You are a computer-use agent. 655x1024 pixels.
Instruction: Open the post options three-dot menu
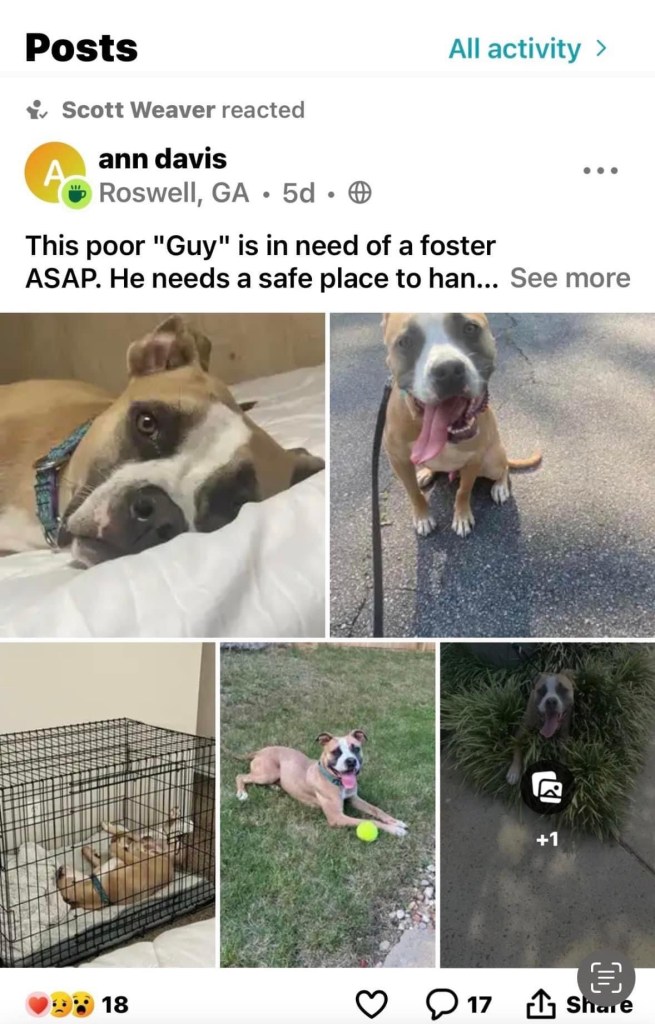(x=600, y=171)
